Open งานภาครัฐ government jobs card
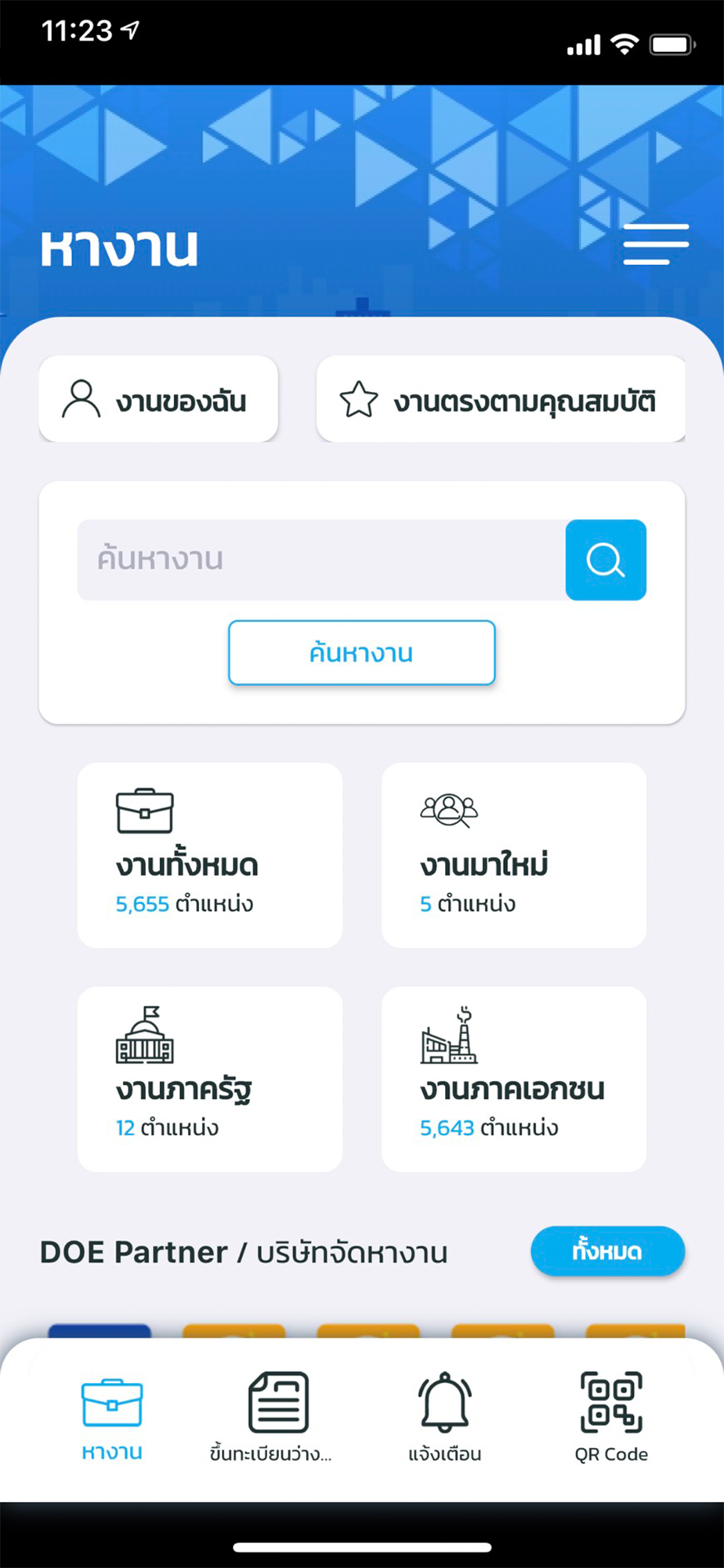Viewport: 724px width, 1568px height. tap(209, 1079)
